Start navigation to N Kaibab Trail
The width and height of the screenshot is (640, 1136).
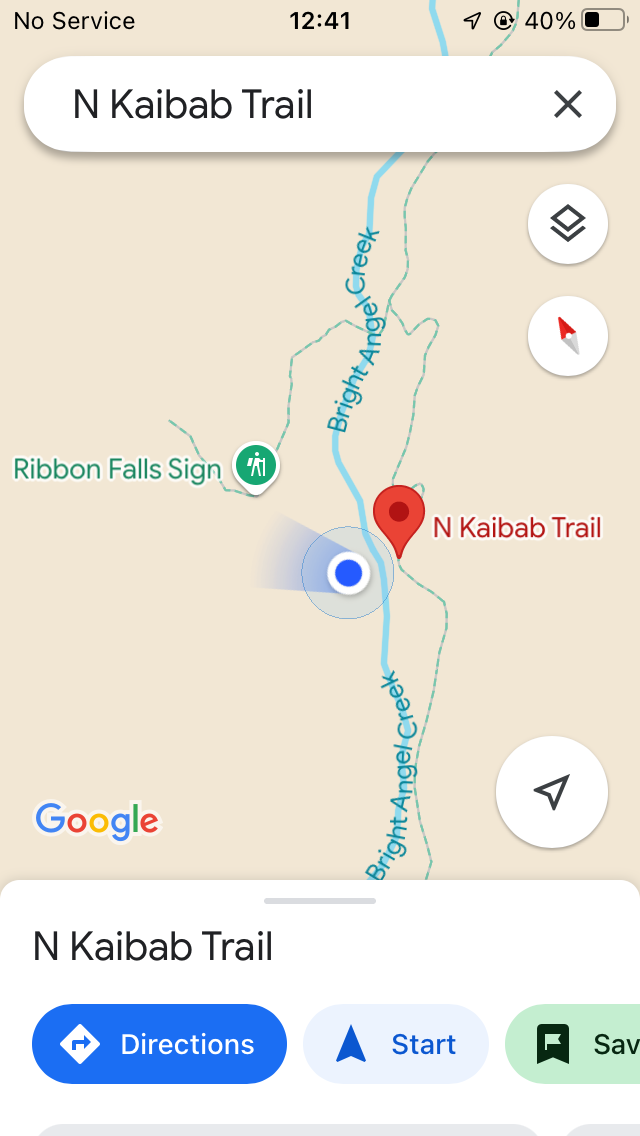coord(396,1044)
